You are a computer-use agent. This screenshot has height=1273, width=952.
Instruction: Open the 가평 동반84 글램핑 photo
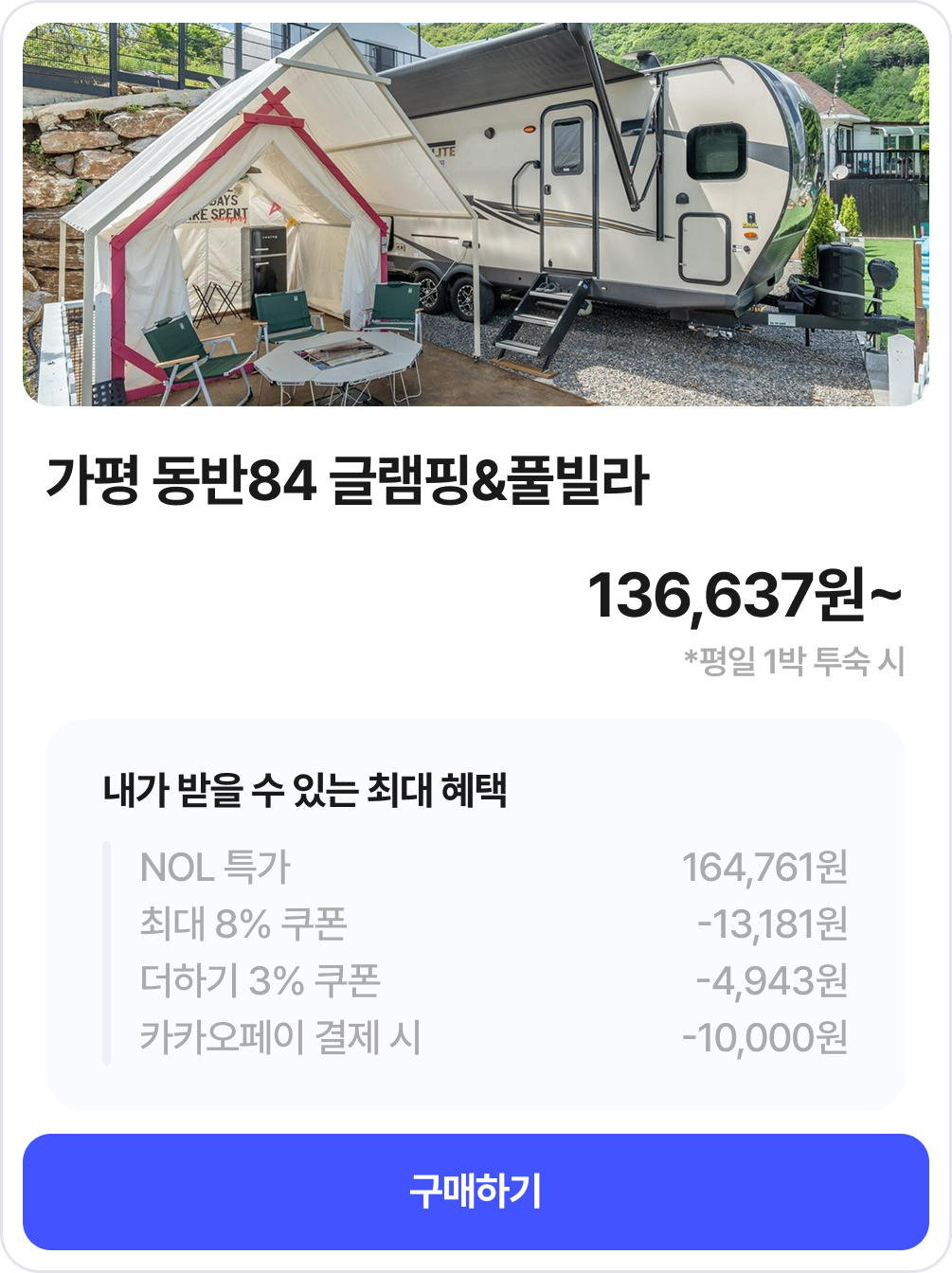[476, 214]
